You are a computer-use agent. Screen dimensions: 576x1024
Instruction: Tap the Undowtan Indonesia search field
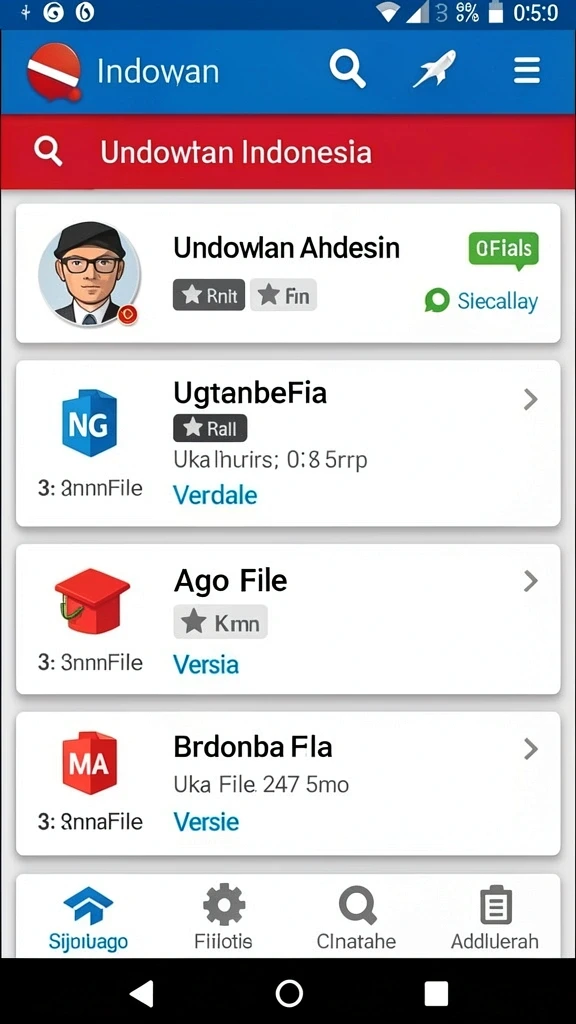coord(288,152)
